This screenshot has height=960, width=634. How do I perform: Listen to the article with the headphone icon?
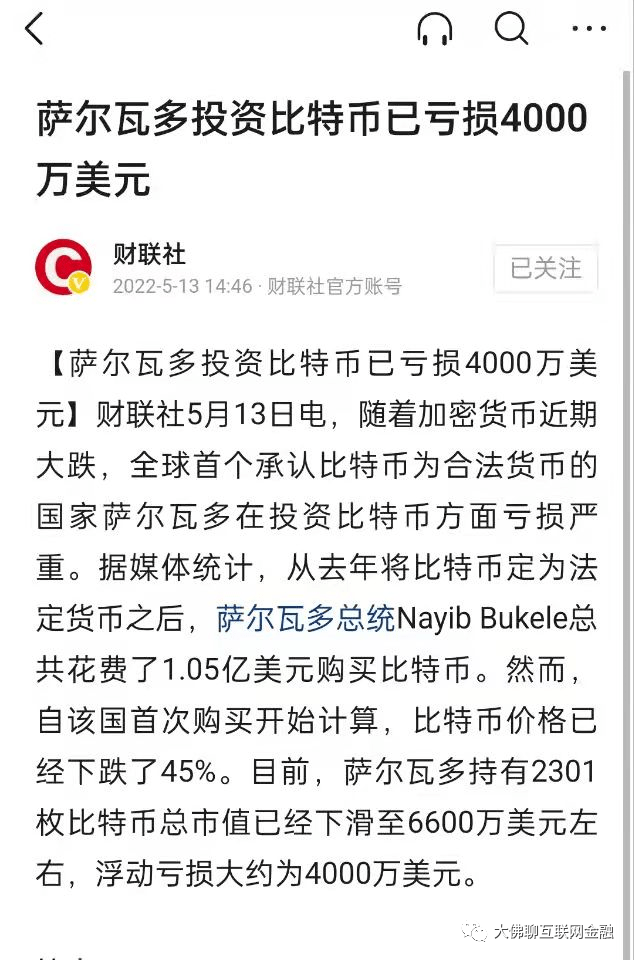pos(434,29)
